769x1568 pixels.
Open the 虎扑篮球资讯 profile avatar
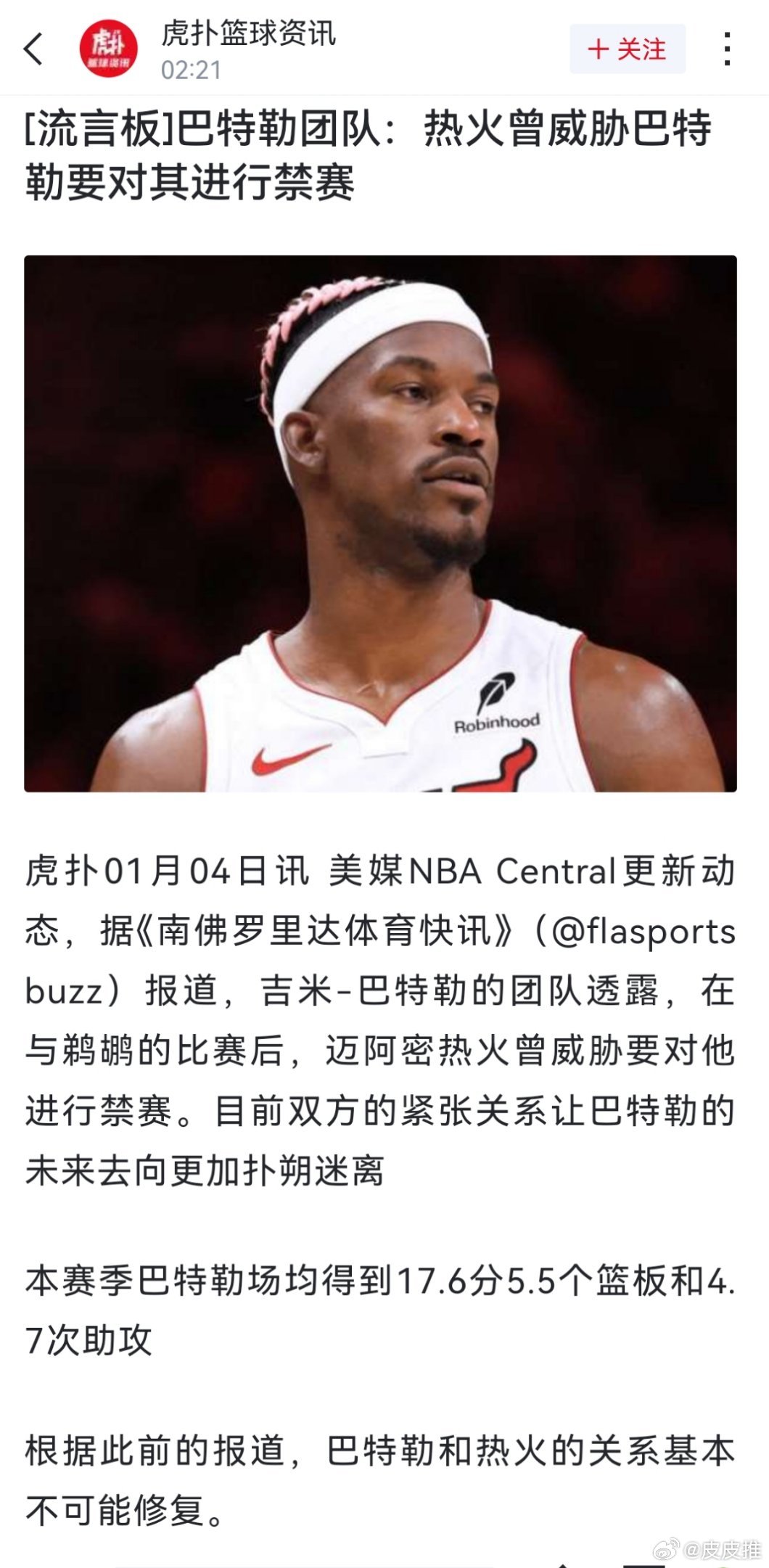click(x=109, y=49)
